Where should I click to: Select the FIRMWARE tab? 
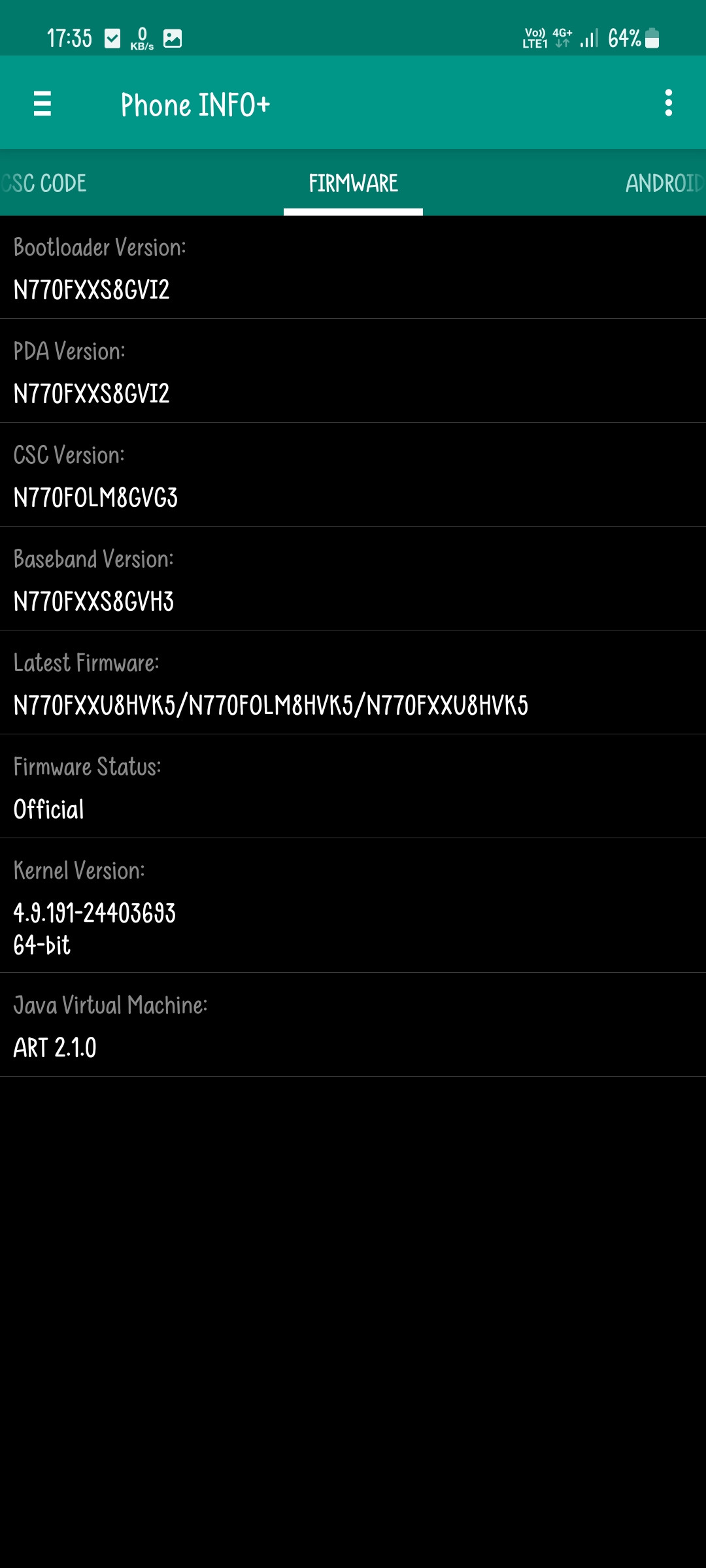pos(353,184)
